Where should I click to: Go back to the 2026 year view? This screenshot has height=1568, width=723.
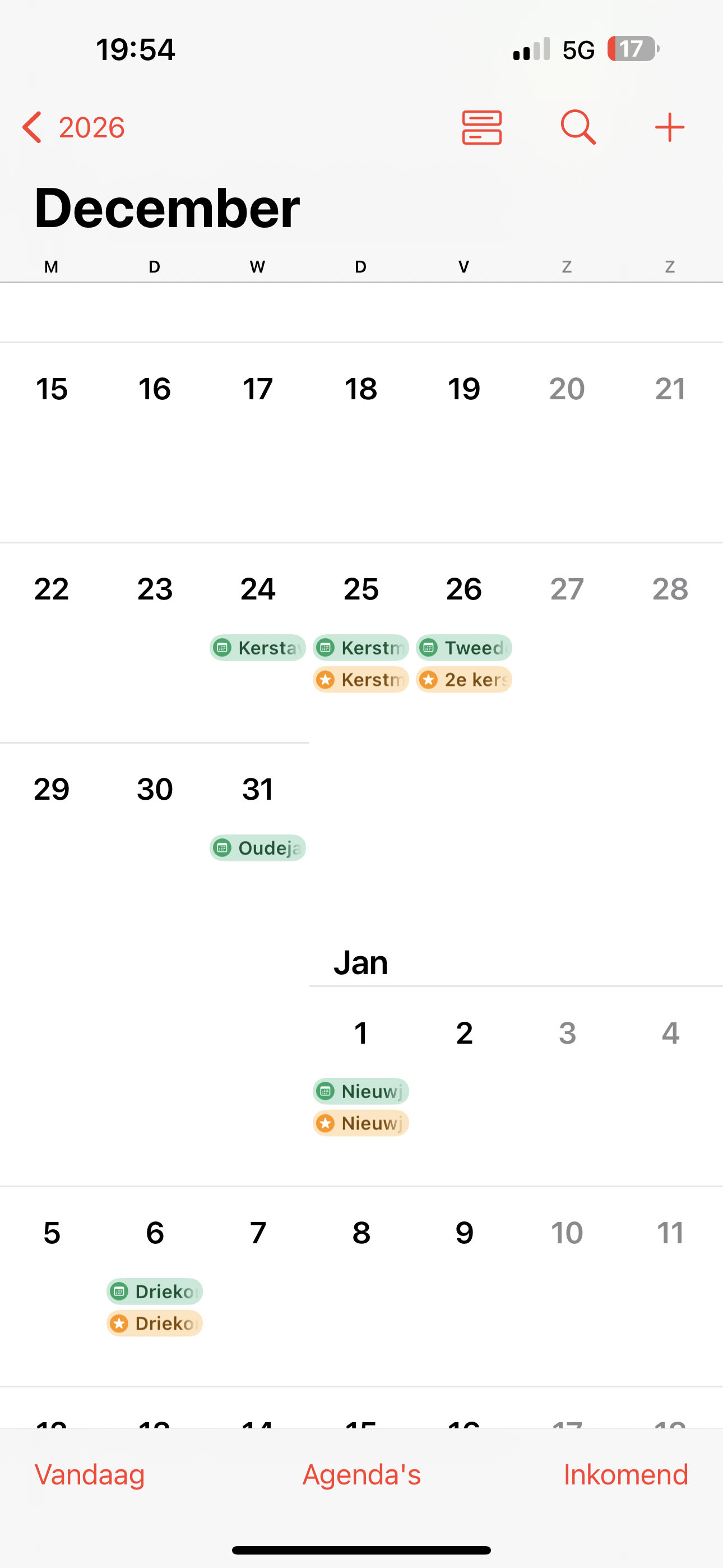(x=73, y=128)
